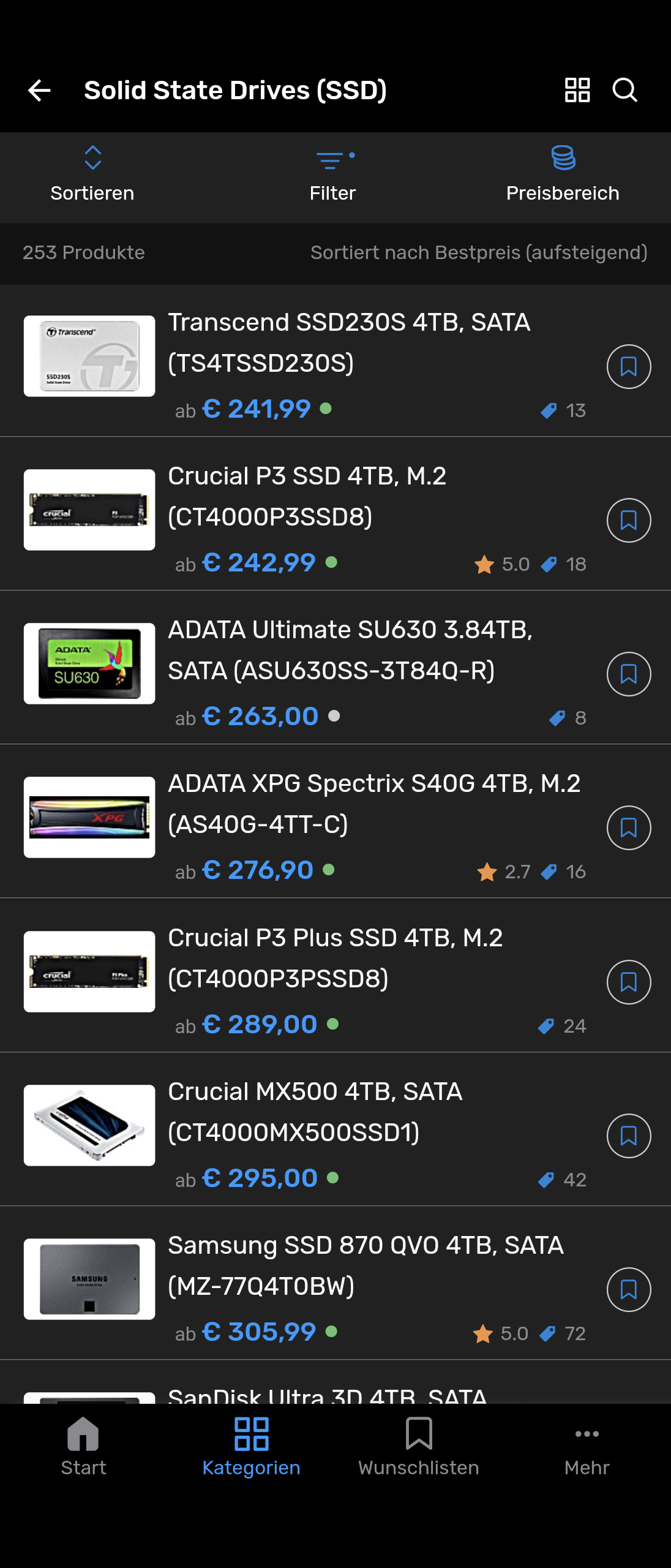Bookmark the Transcend SSD230S 4TB
Viewport: 671px width, 1568px height.
629,366
